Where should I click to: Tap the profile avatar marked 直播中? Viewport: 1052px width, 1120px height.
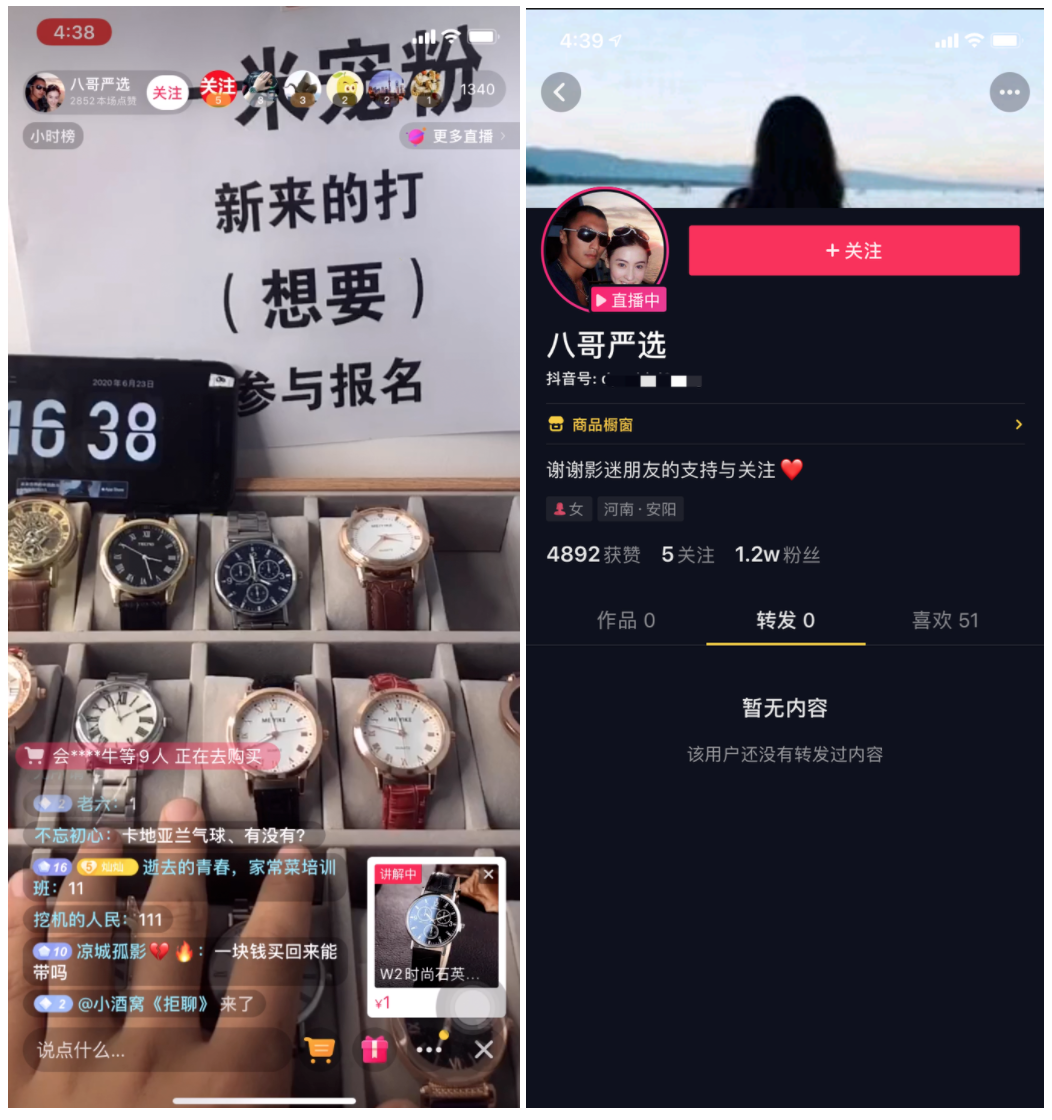click(x=603, y=248)
